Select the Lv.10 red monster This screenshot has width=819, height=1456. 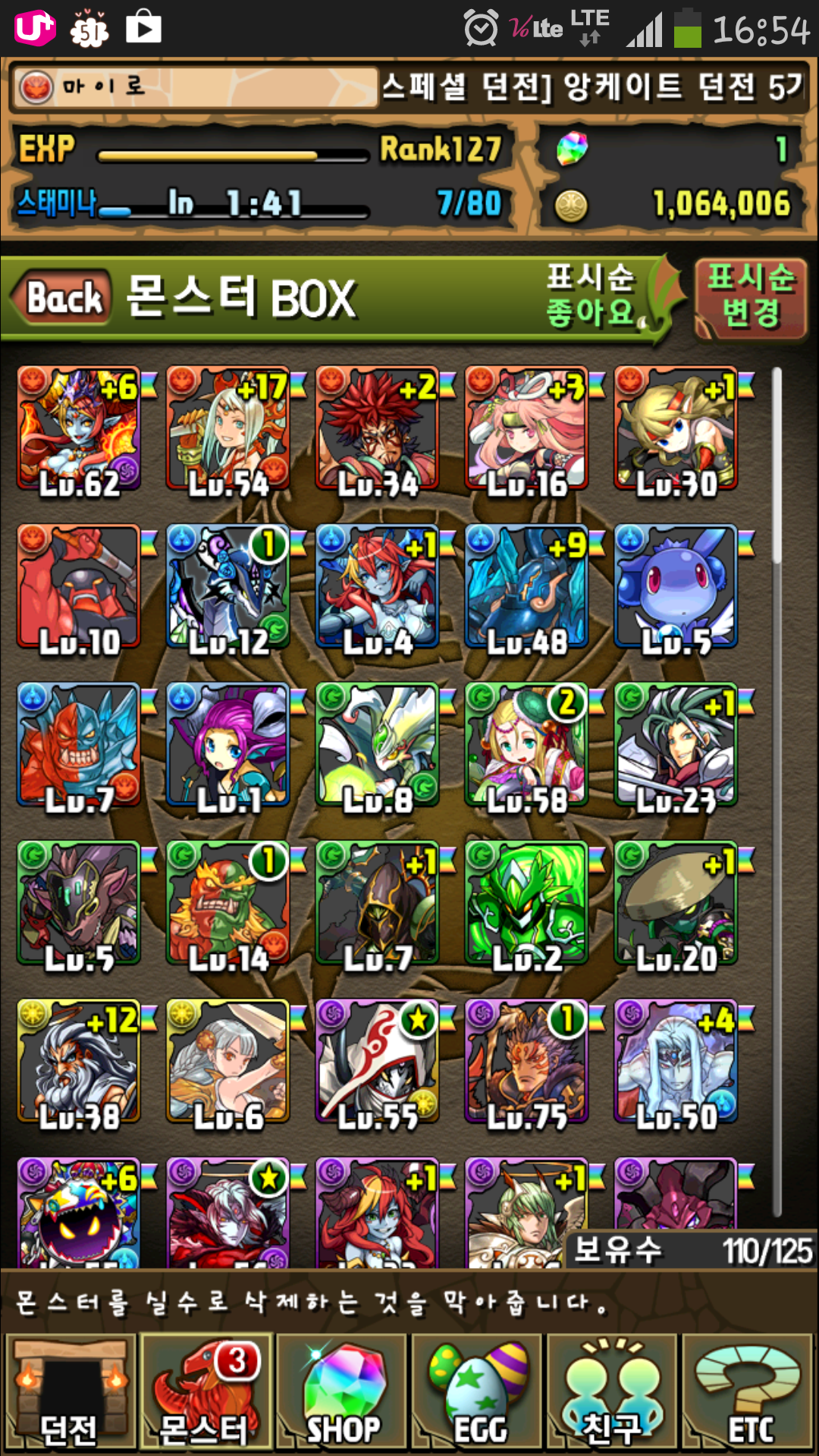(79, 588)
